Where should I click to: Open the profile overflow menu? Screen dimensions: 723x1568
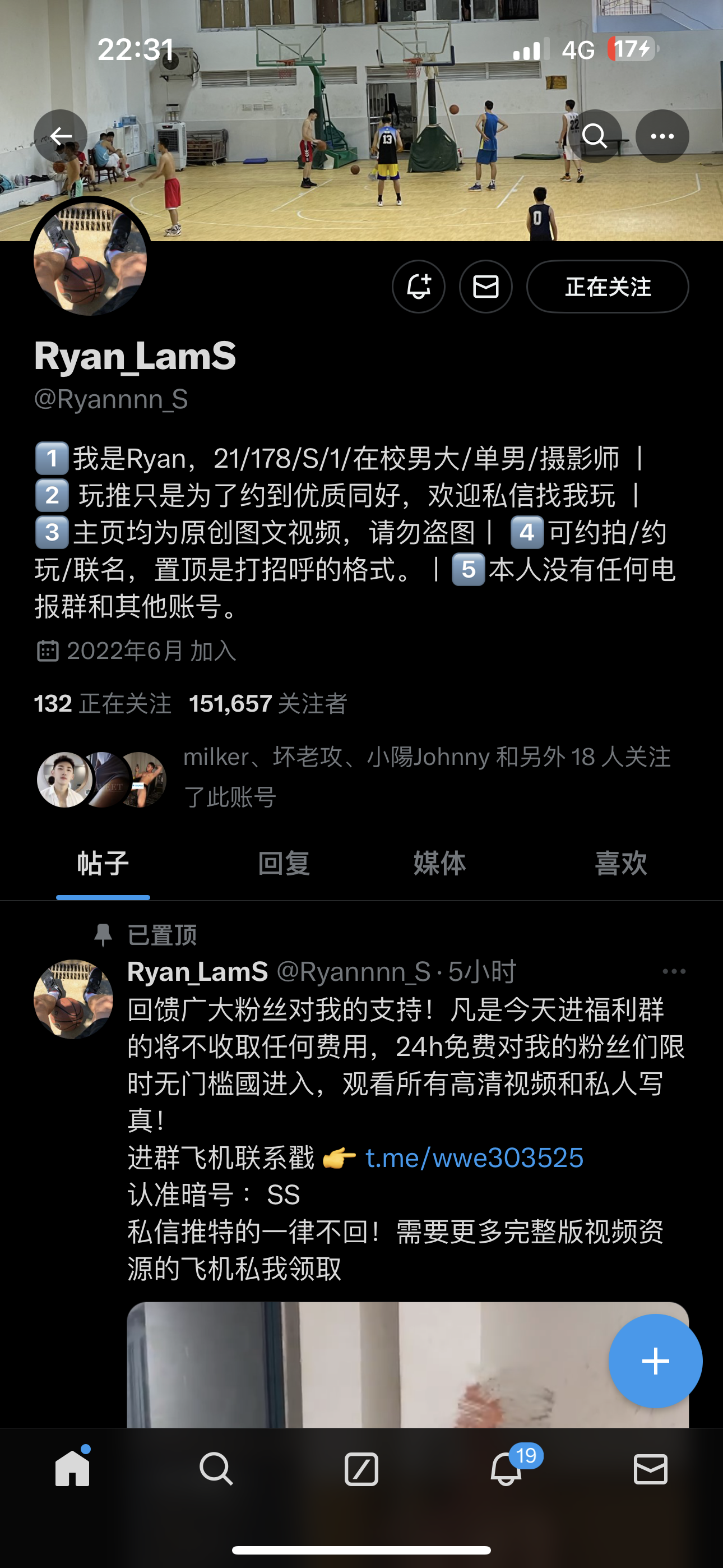coord(662,136)
